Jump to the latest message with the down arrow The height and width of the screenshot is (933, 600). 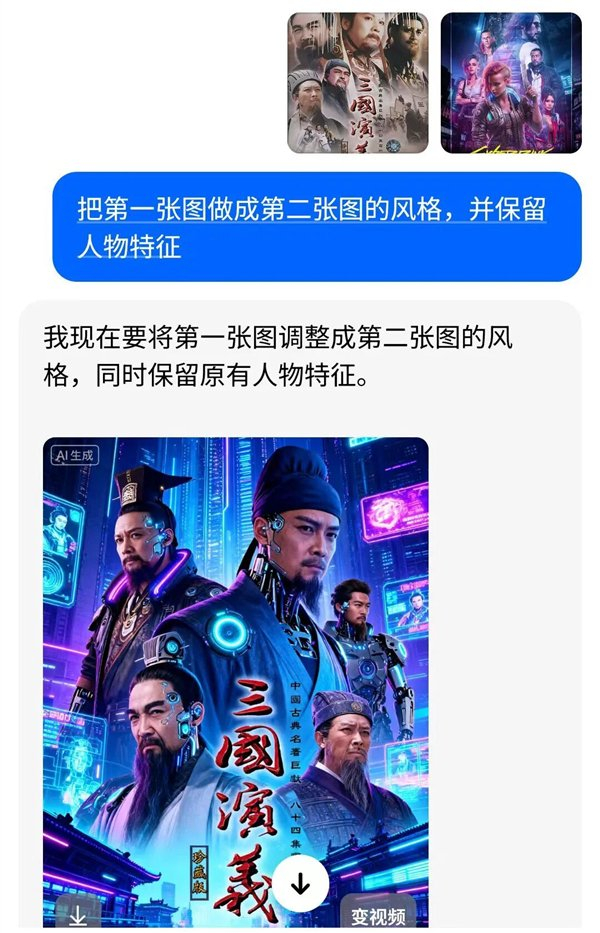(x=301, y=884)
